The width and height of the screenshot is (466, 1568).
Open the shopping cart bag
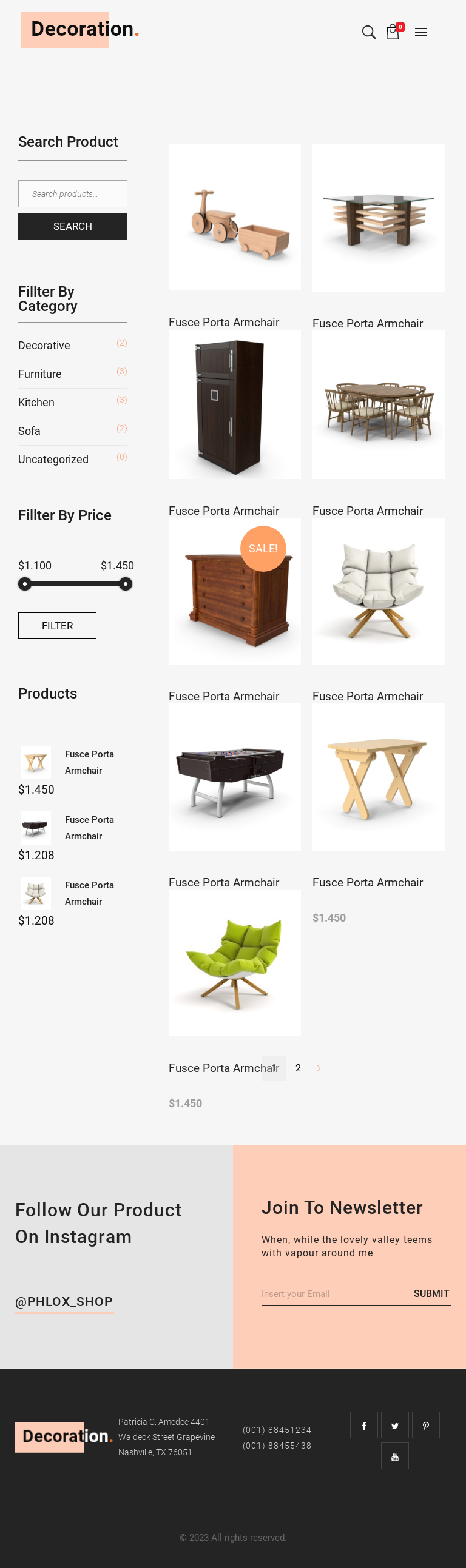pos(393,32)
